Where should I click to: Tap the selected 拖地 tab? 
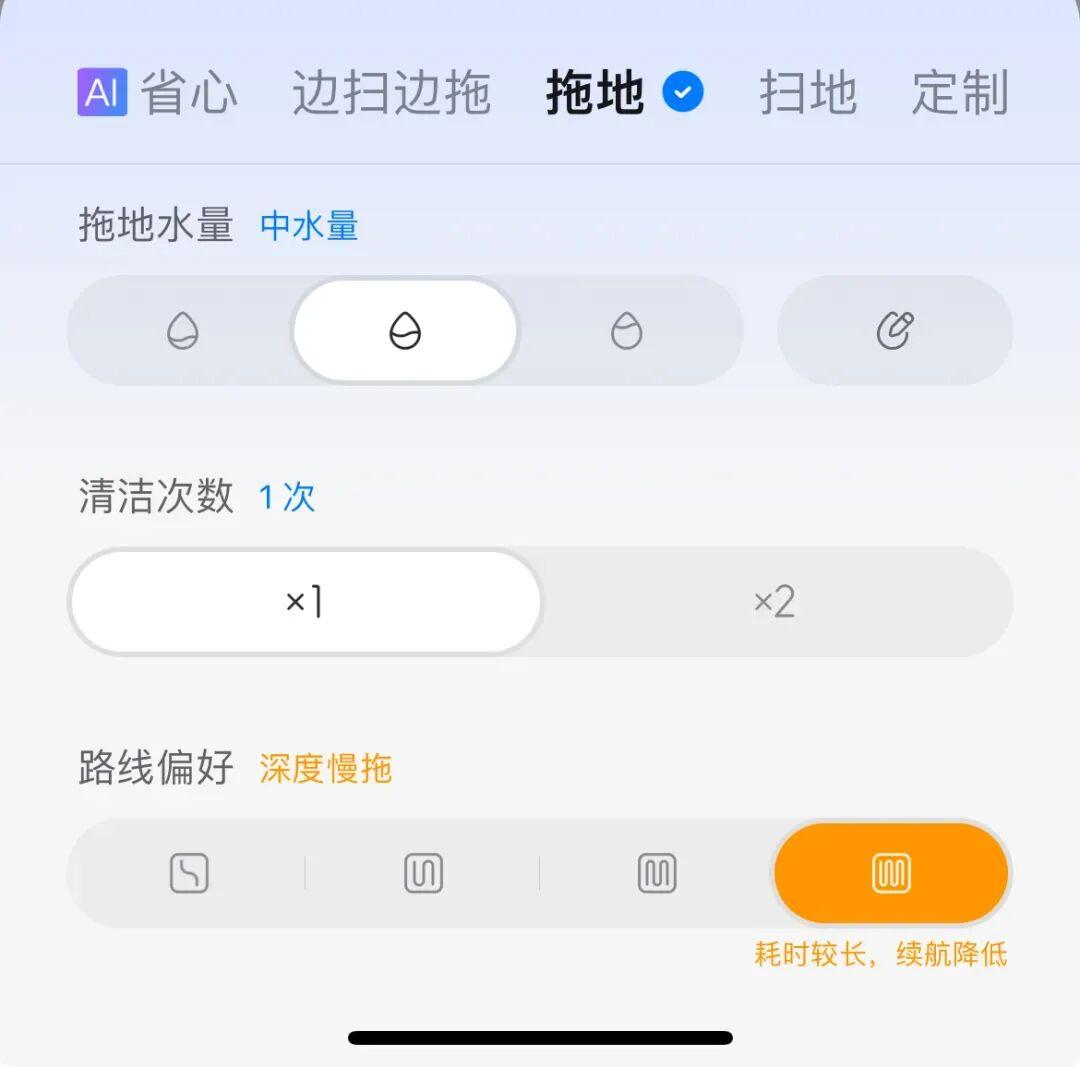coord(596,93)
